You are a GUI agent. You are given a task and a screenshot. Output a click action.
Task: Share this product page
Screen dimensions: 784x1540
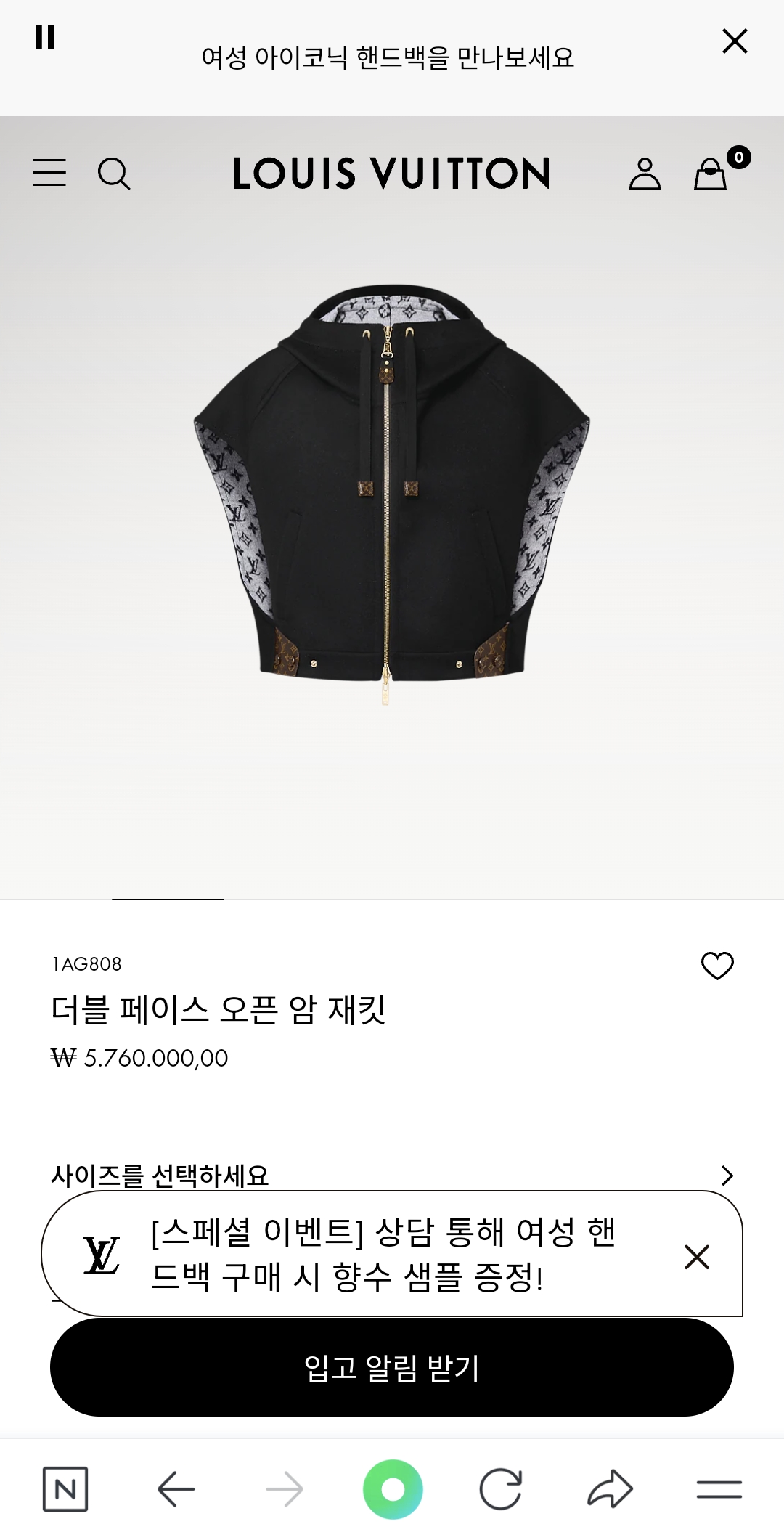610,1489
